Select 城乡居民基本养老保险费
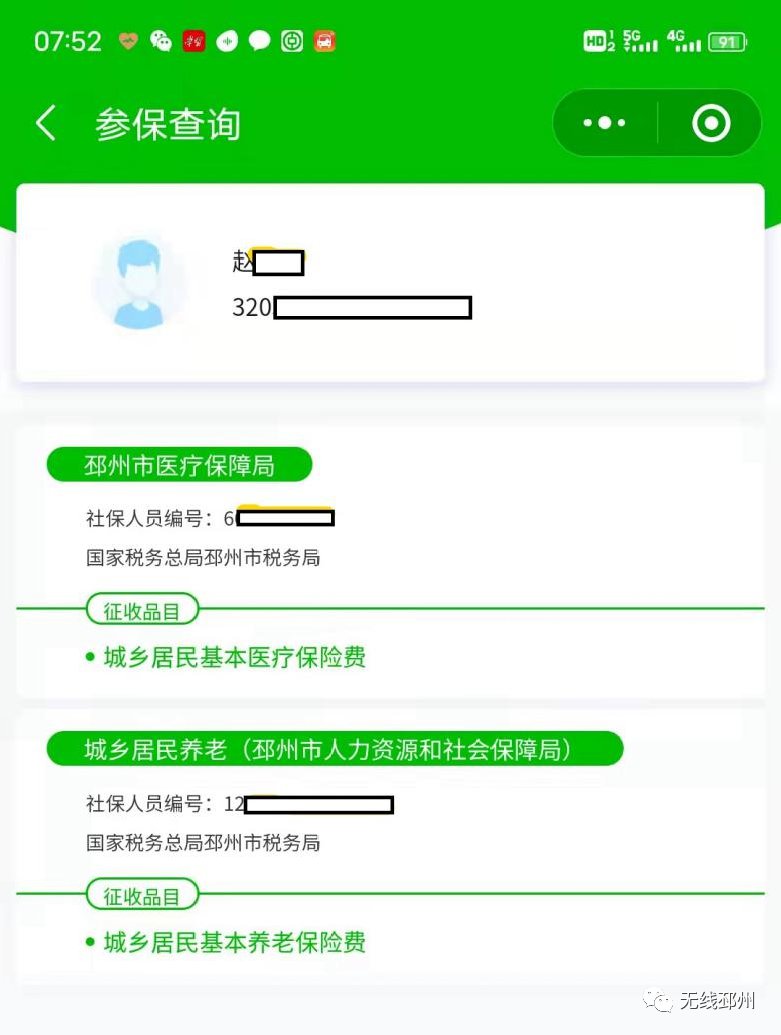 pos(235,942)
